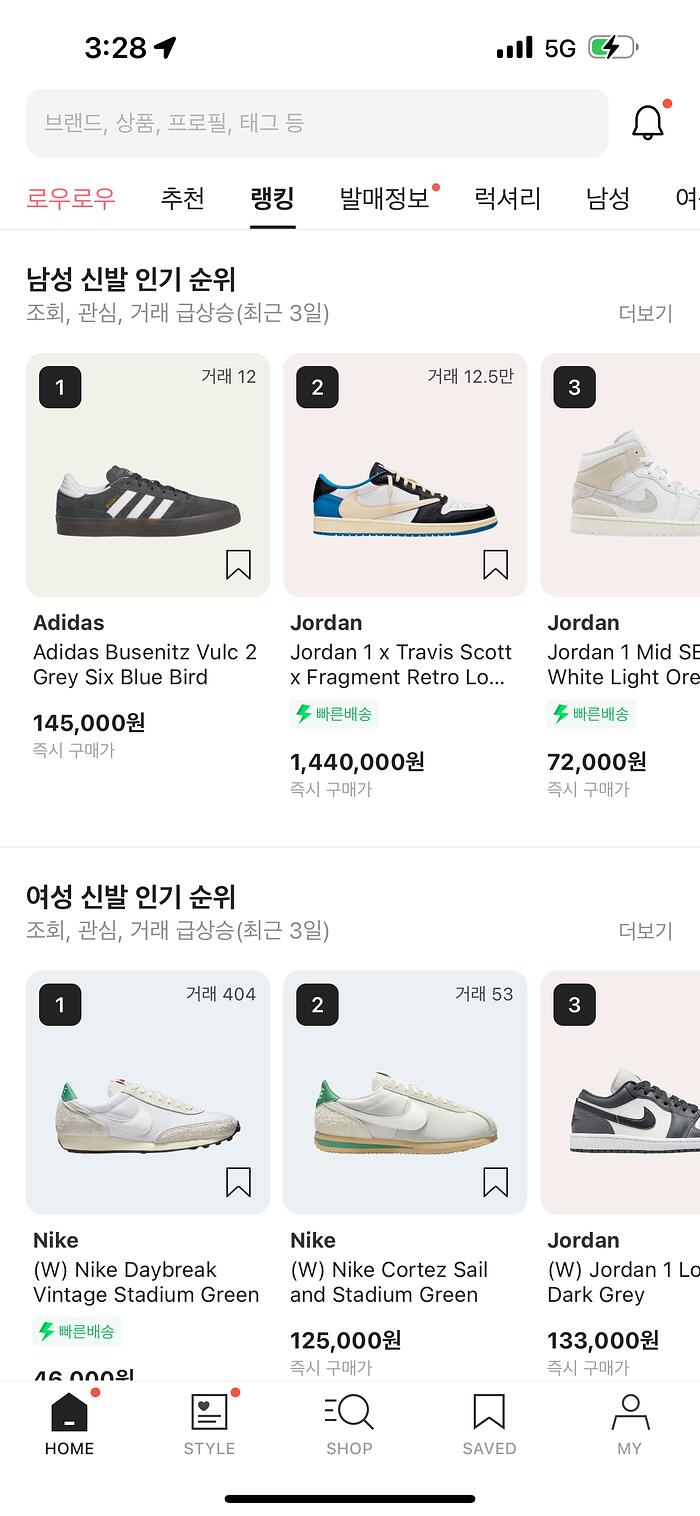View the Nike Cortez Sail product
Viewport: 700px width, 1516px height.
pyautogui.click(x=404, y=1110)
